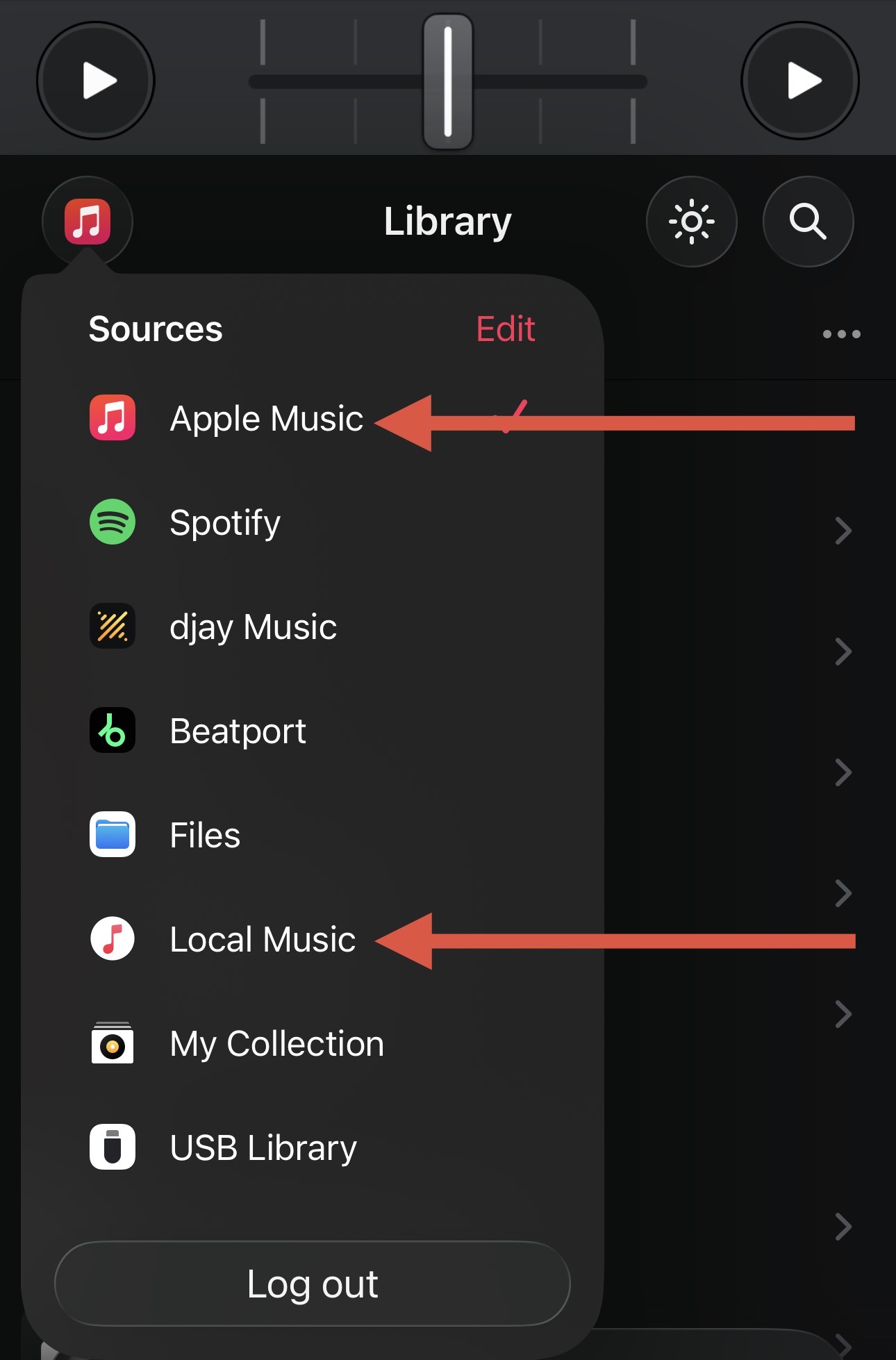Viewport: 896px width, 1360px height.
Task: Choose djay Music source
Action: coord(253,627)
